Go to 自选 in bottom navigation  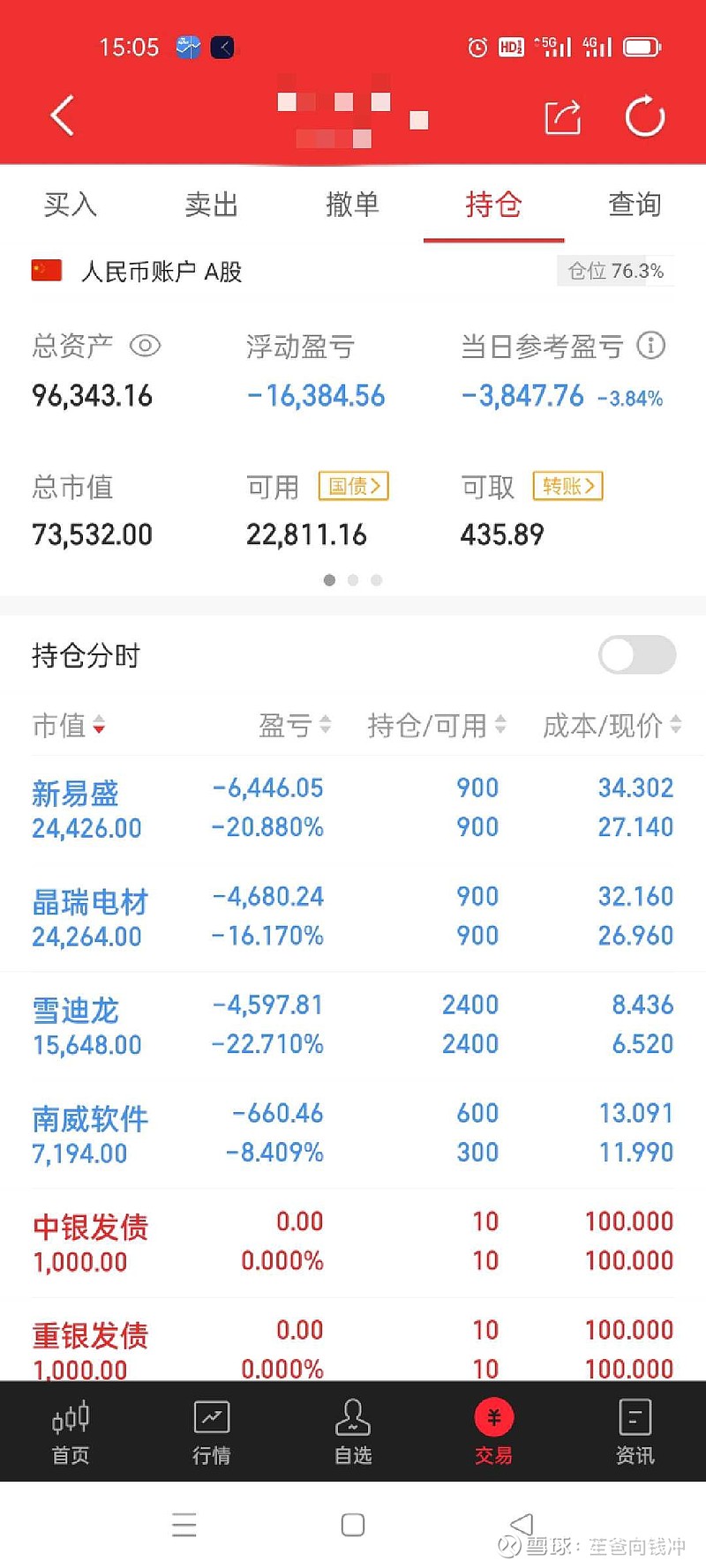[x=353, y=1432]
